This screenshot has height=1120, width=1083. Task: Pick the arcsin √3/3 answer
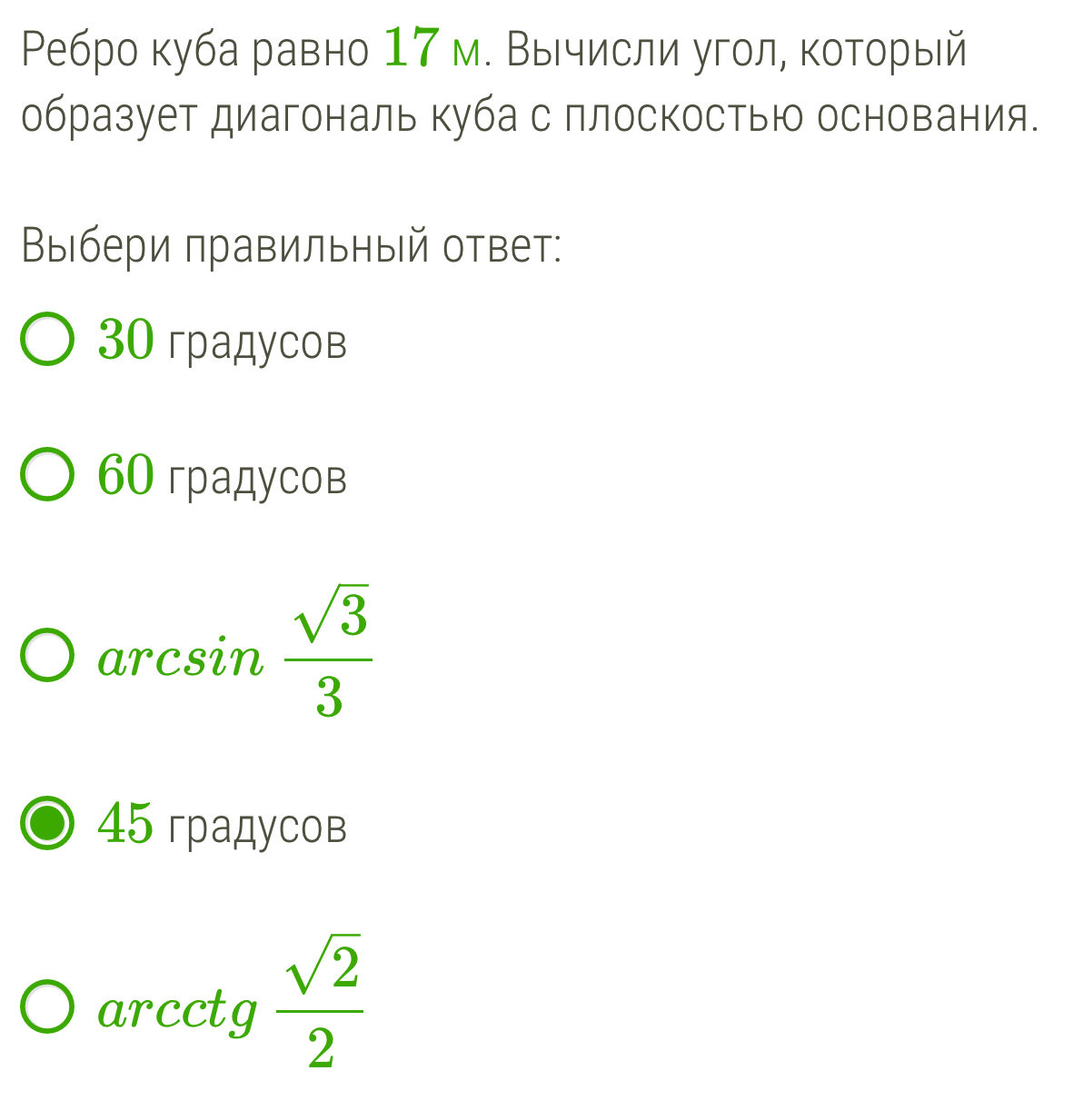pyautogui.click(x=46, y=657)
